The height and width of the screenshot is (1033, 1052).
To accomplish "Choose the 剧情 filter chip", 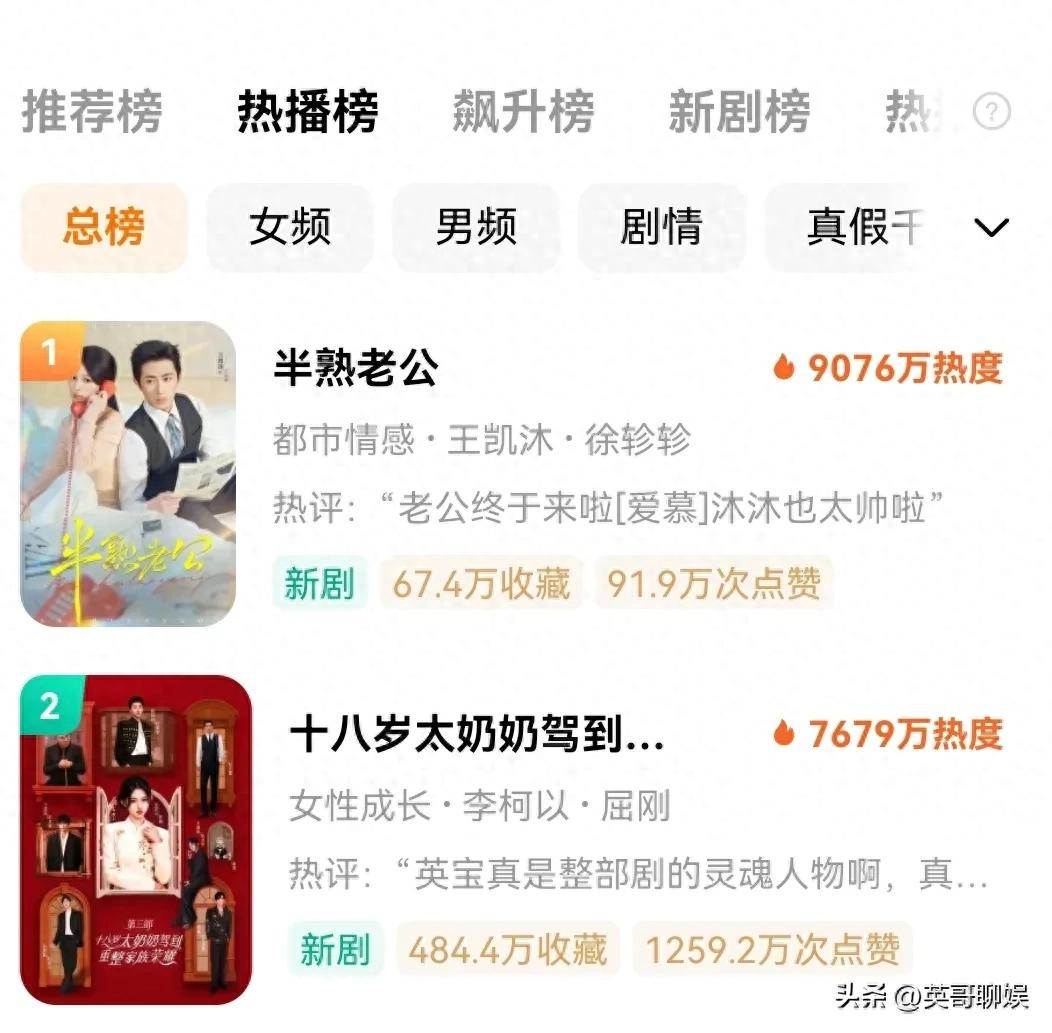I will tap(661, 227).
